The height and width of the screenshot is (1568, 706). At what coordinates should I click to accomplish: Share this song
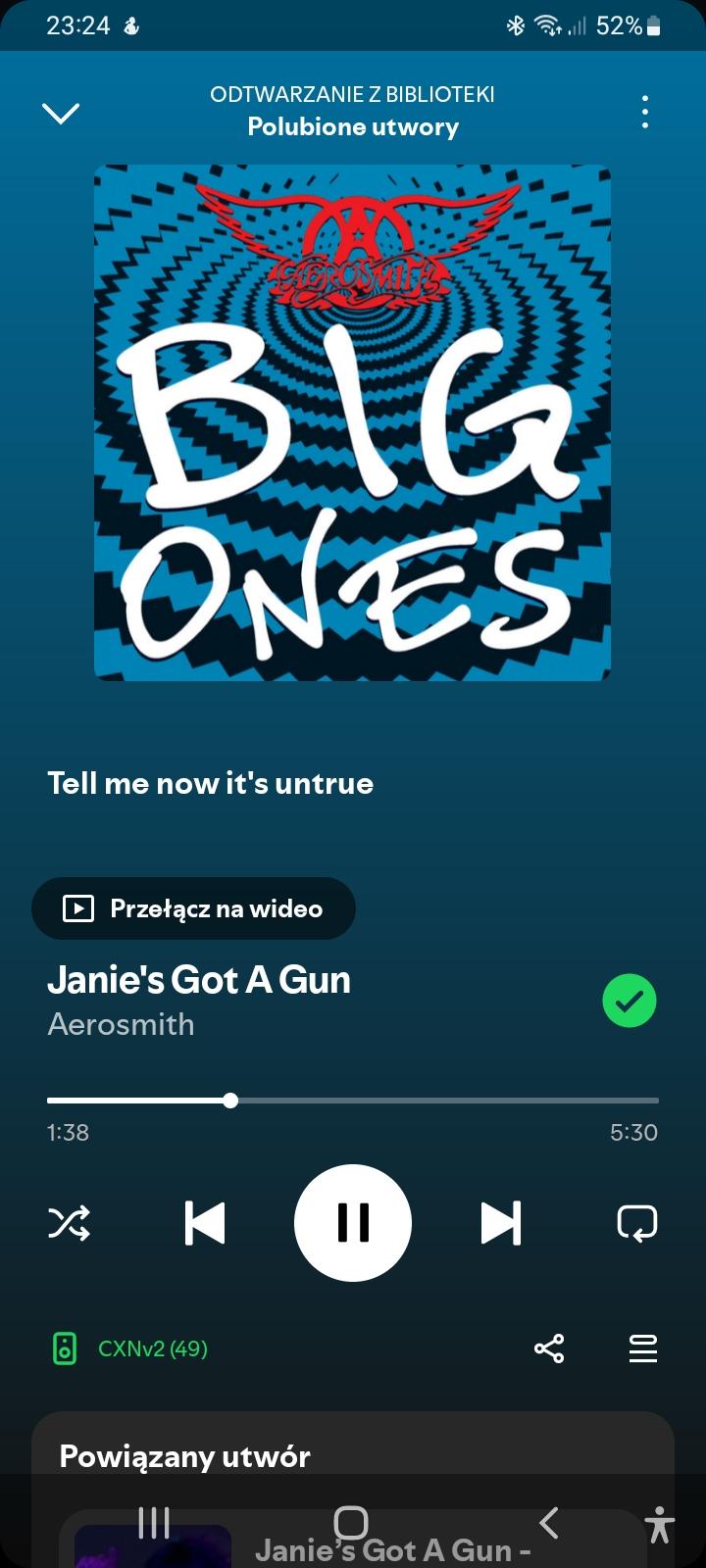click(x=549, y=1348)
